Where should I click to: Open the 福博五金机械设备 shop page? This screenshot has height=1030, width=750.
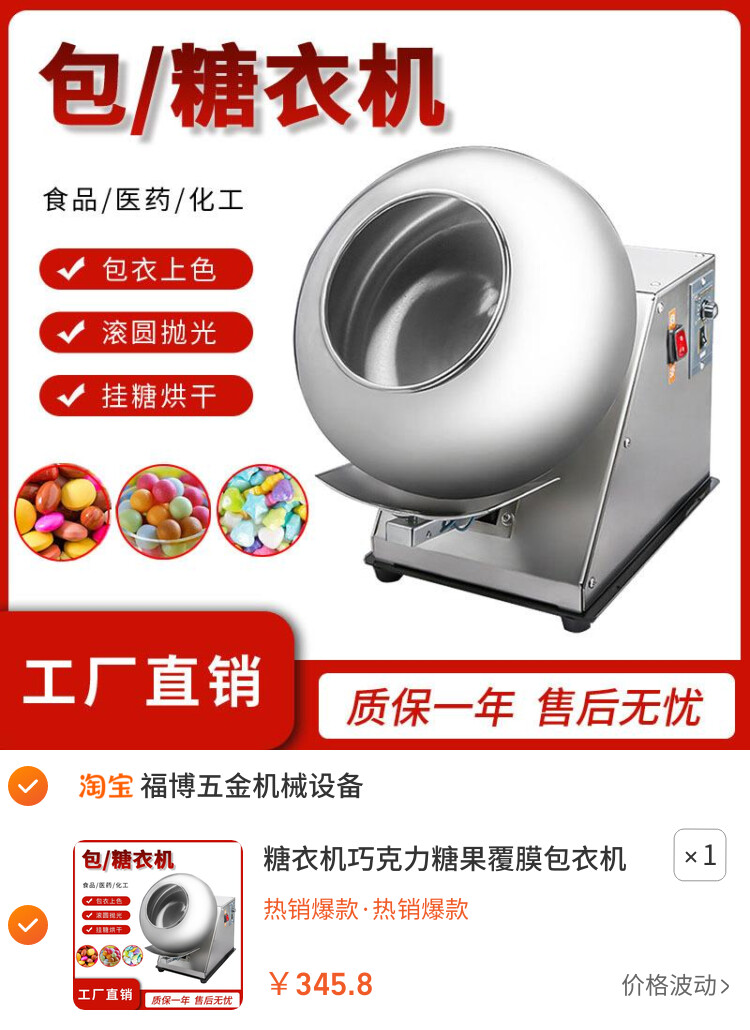click(x=251, y=786)
